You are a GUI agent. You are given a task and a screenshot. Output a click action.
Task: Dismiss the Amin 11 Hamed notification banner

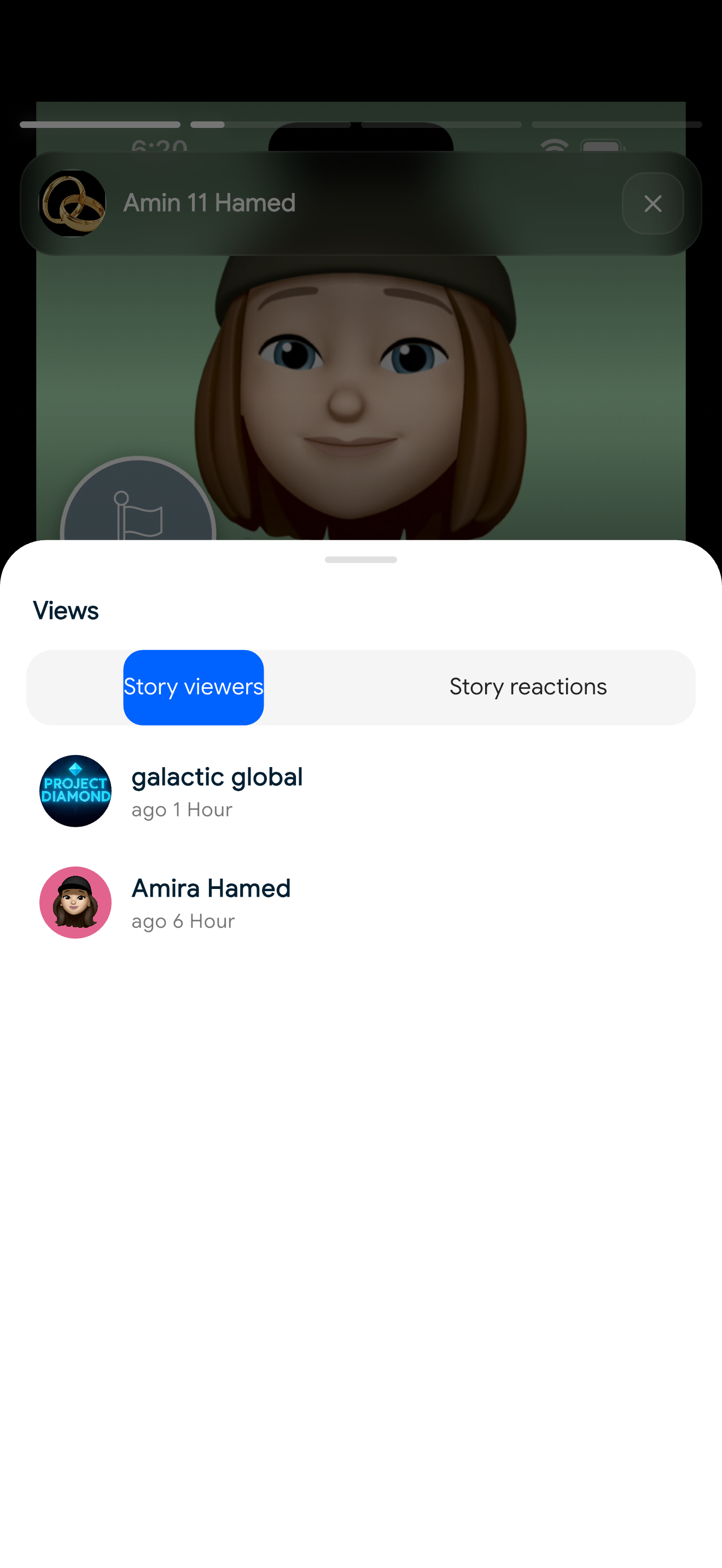coord(653,203)
